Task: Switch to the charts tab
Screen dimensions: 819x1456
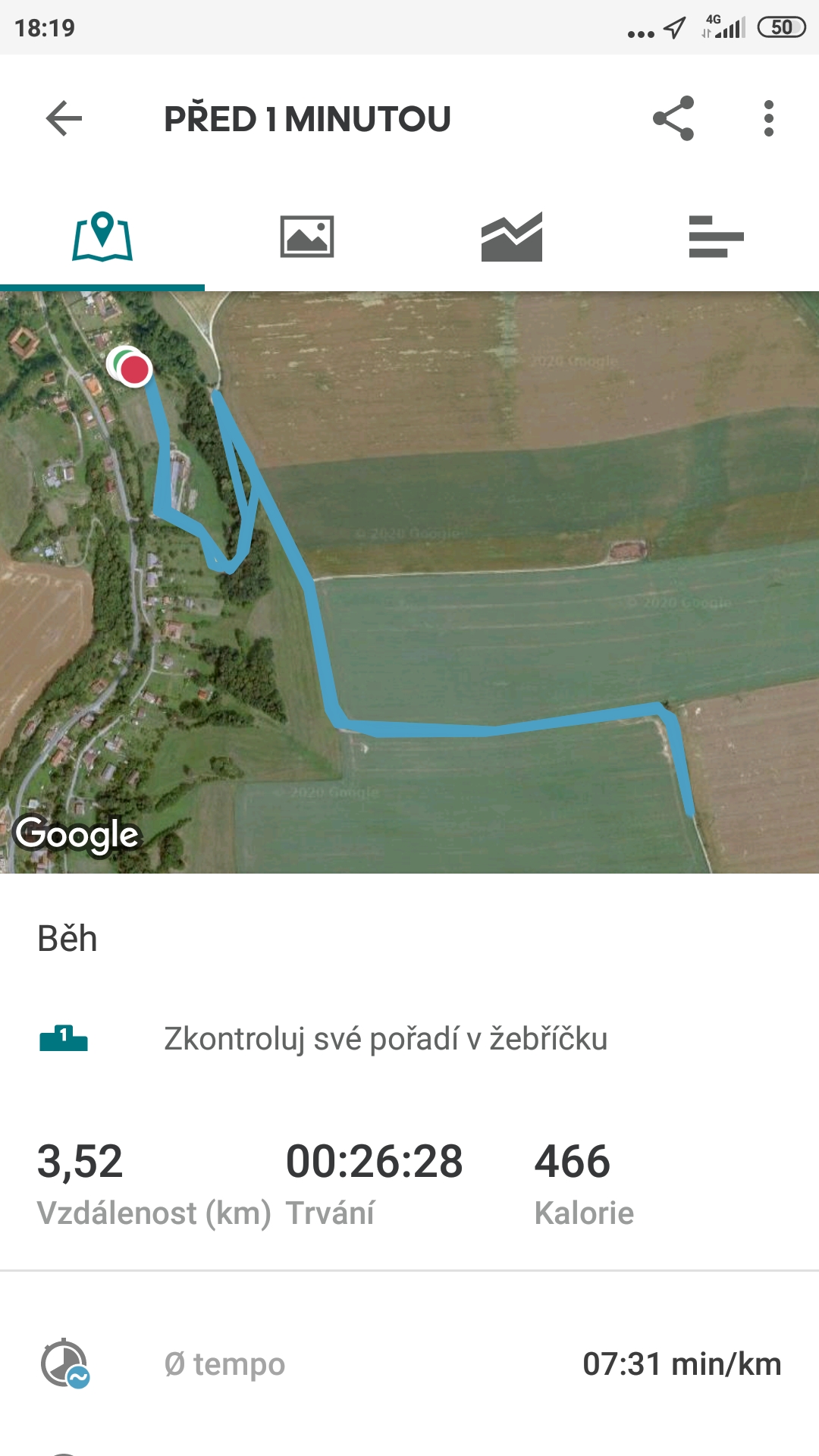Action: coord(512,237)
